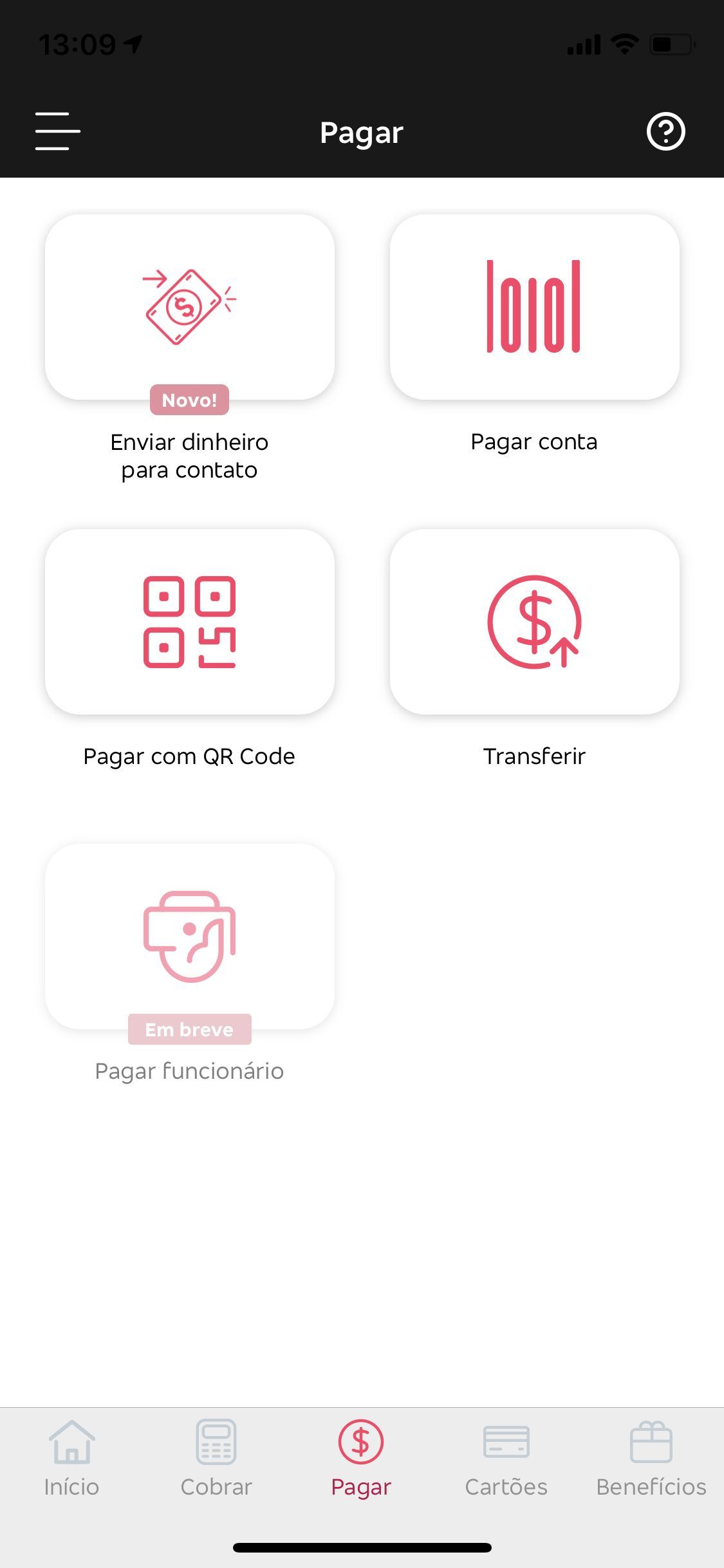Switch to the Cartões tab
The image size is (724, 1568).
[x=506, y=1459]
